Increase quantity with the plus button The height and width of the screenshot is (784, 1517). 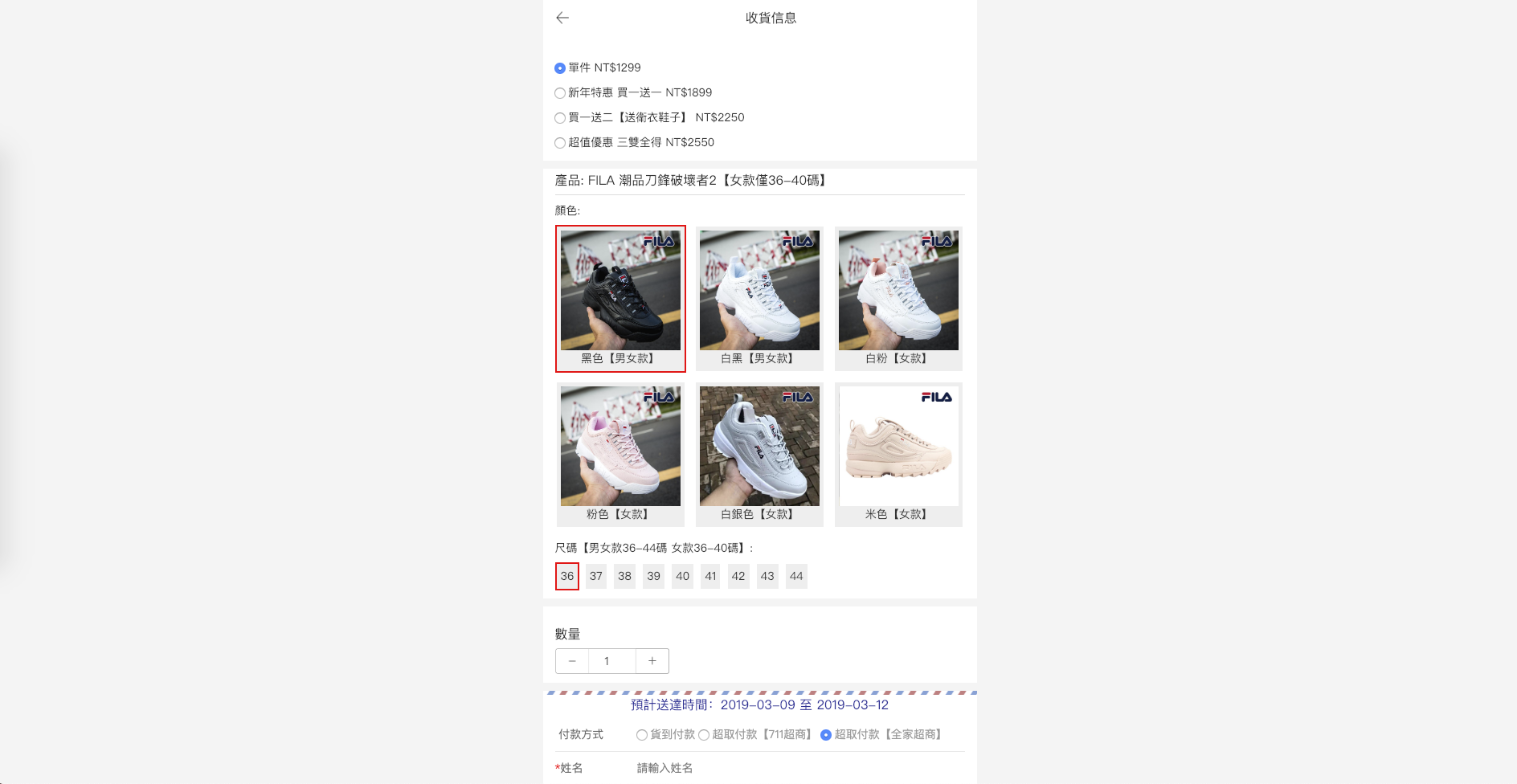652,661
